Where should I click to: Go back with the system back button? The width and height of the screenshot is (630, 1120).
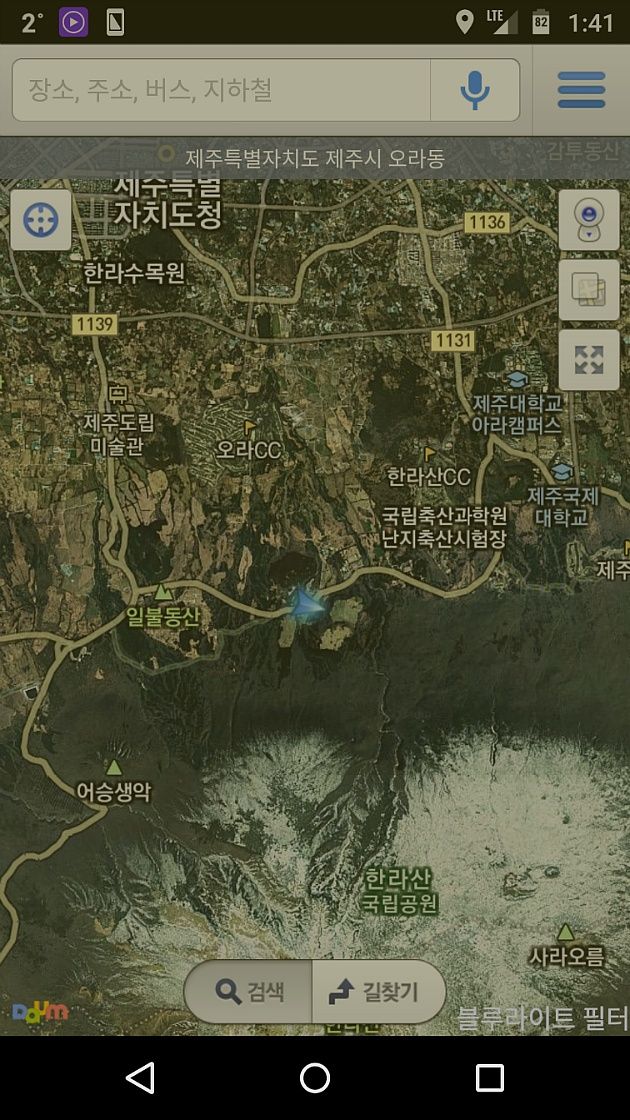point(140,1077)
